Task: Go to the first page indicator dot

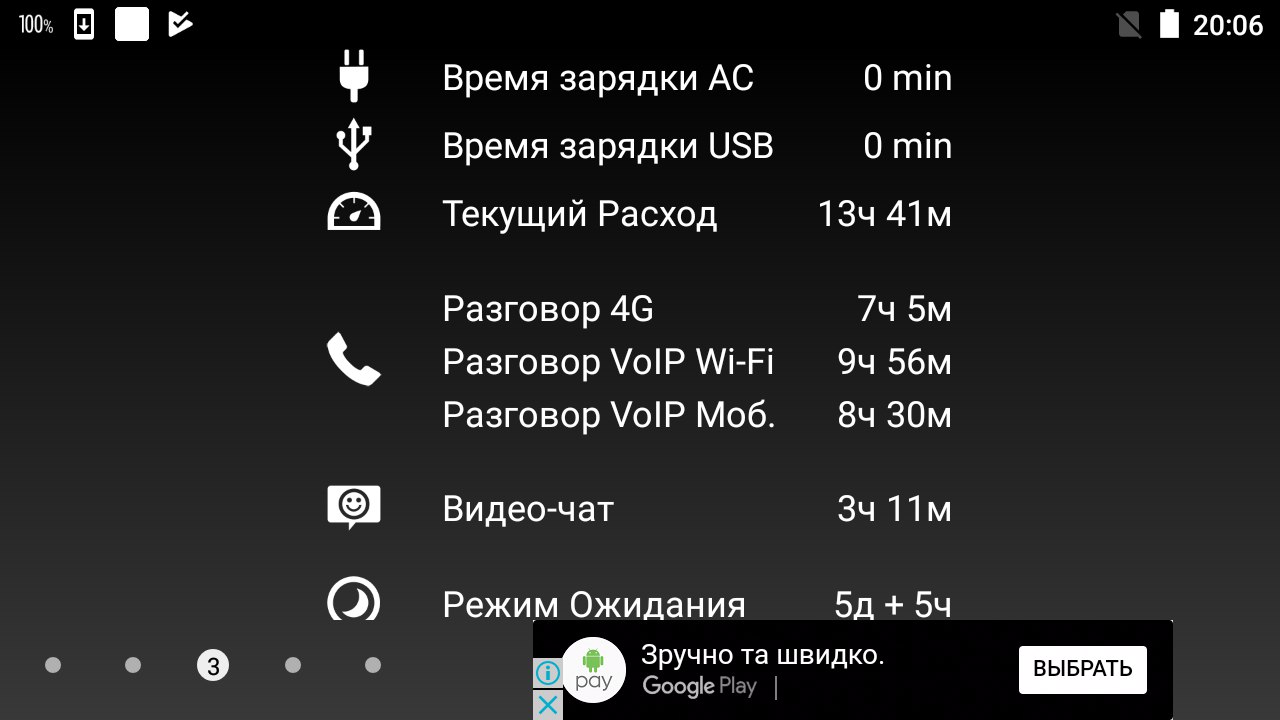Action: coord(53,665)
